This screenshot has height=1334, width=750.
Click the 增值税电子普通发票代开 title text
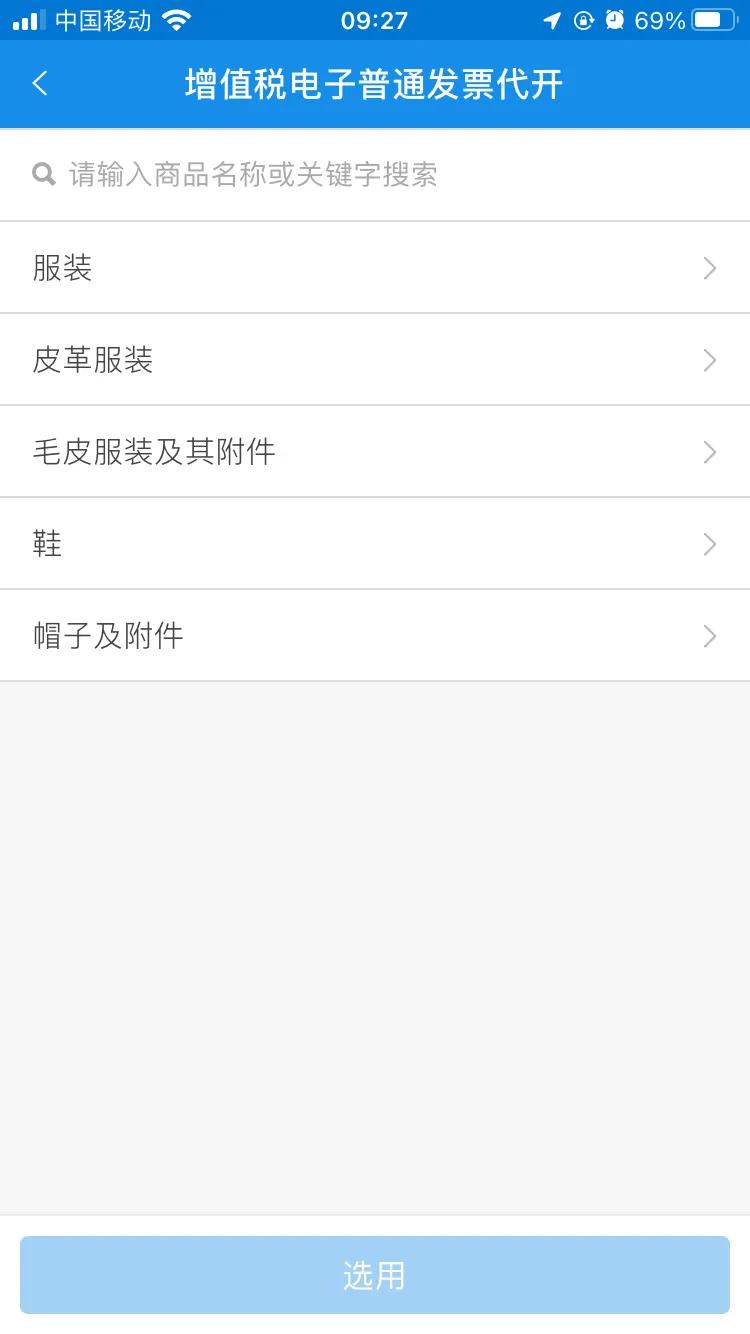coord(375,84)
